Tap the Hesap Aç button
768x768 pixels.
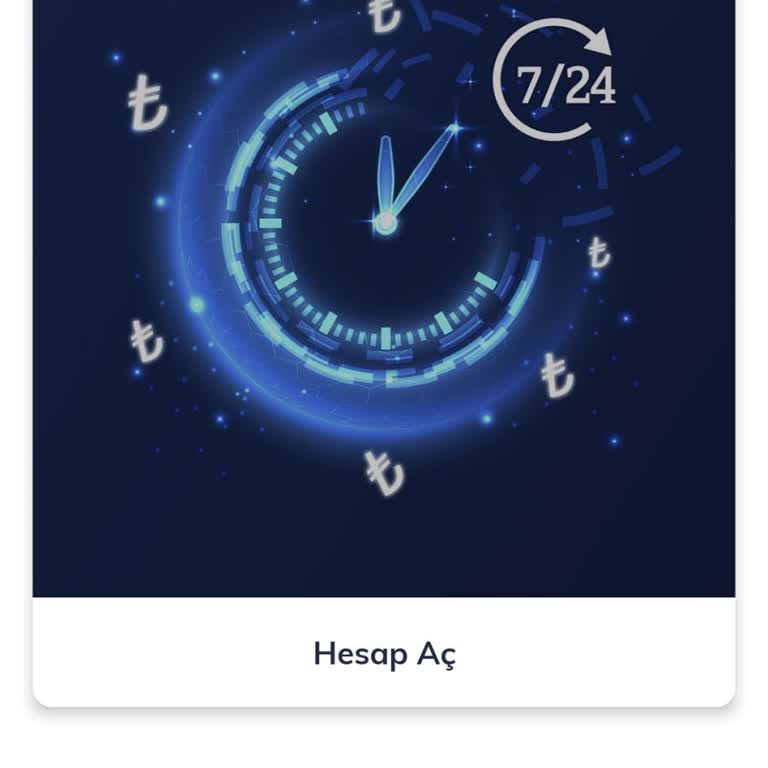pos(384,653)
